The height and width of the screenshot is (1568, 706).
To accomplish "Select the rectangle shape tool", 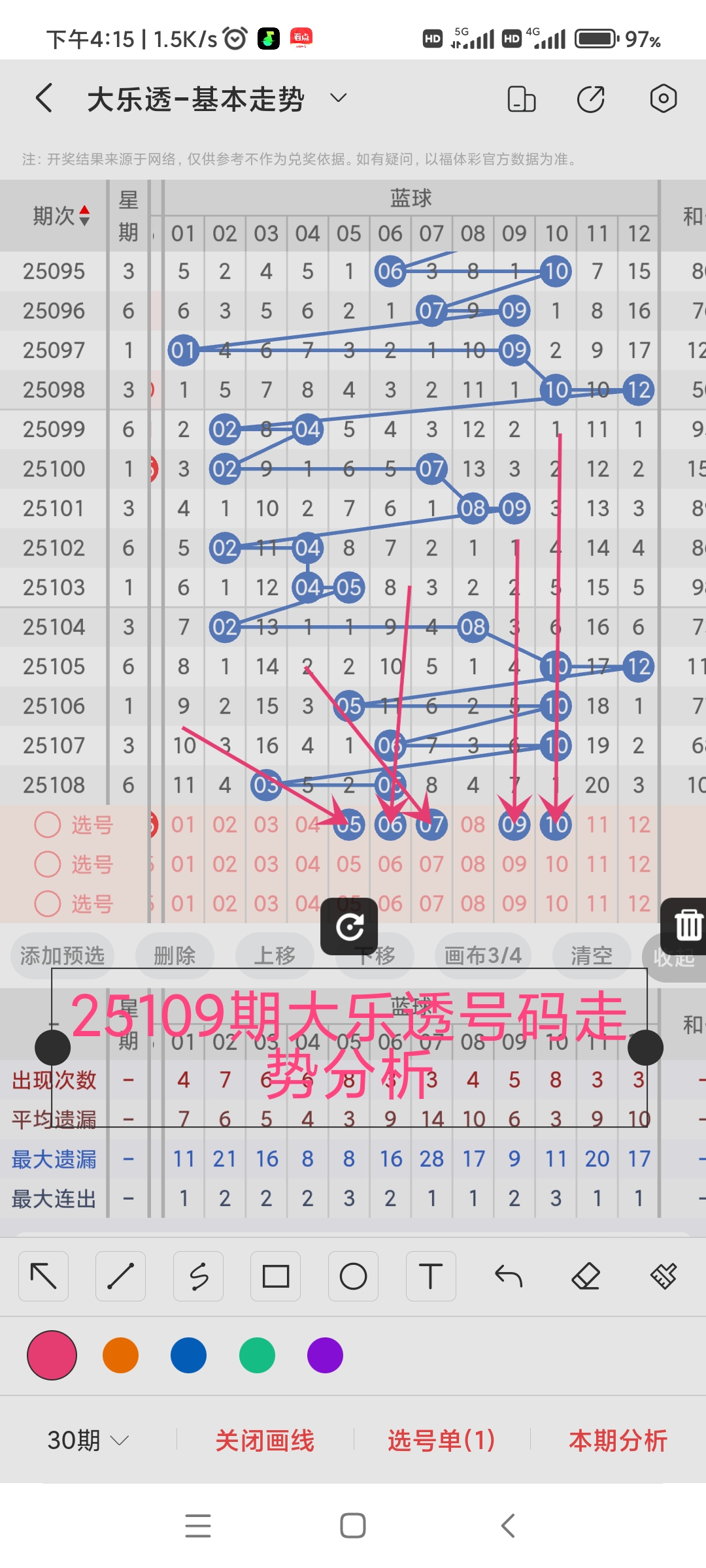I will (276, 1276).
